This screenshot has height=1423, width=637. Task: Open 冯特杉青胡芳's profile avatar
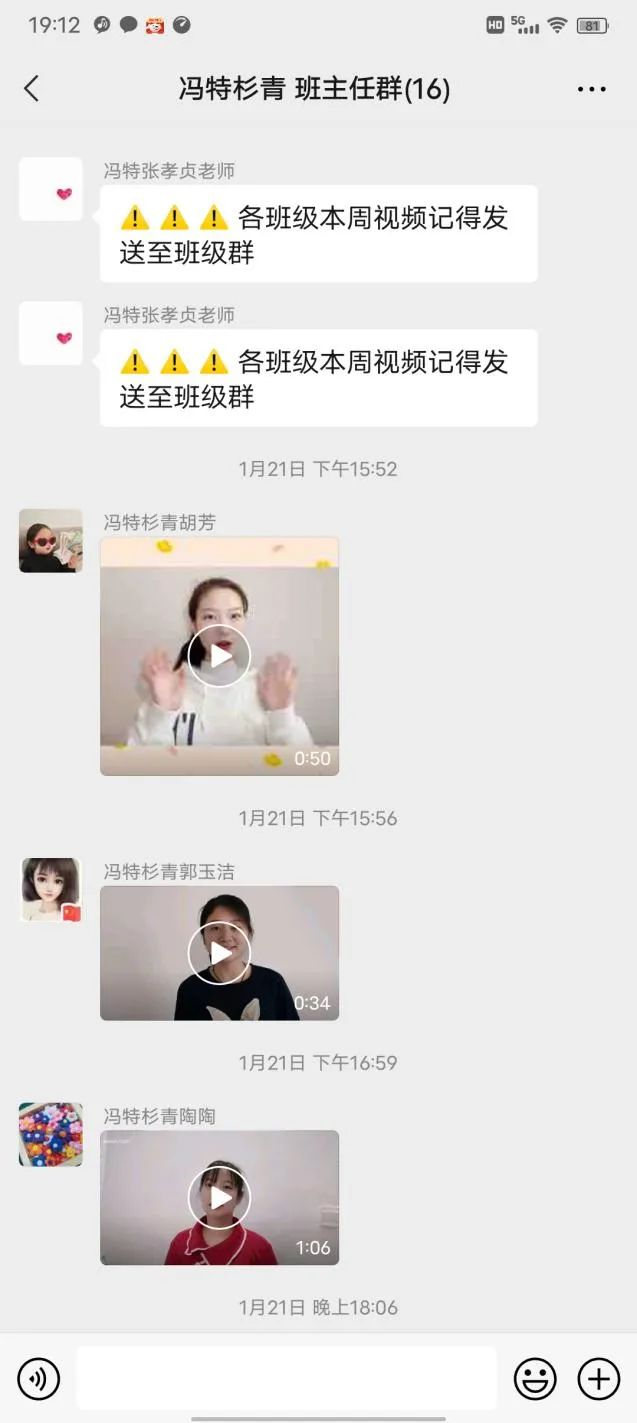[51, 541]
